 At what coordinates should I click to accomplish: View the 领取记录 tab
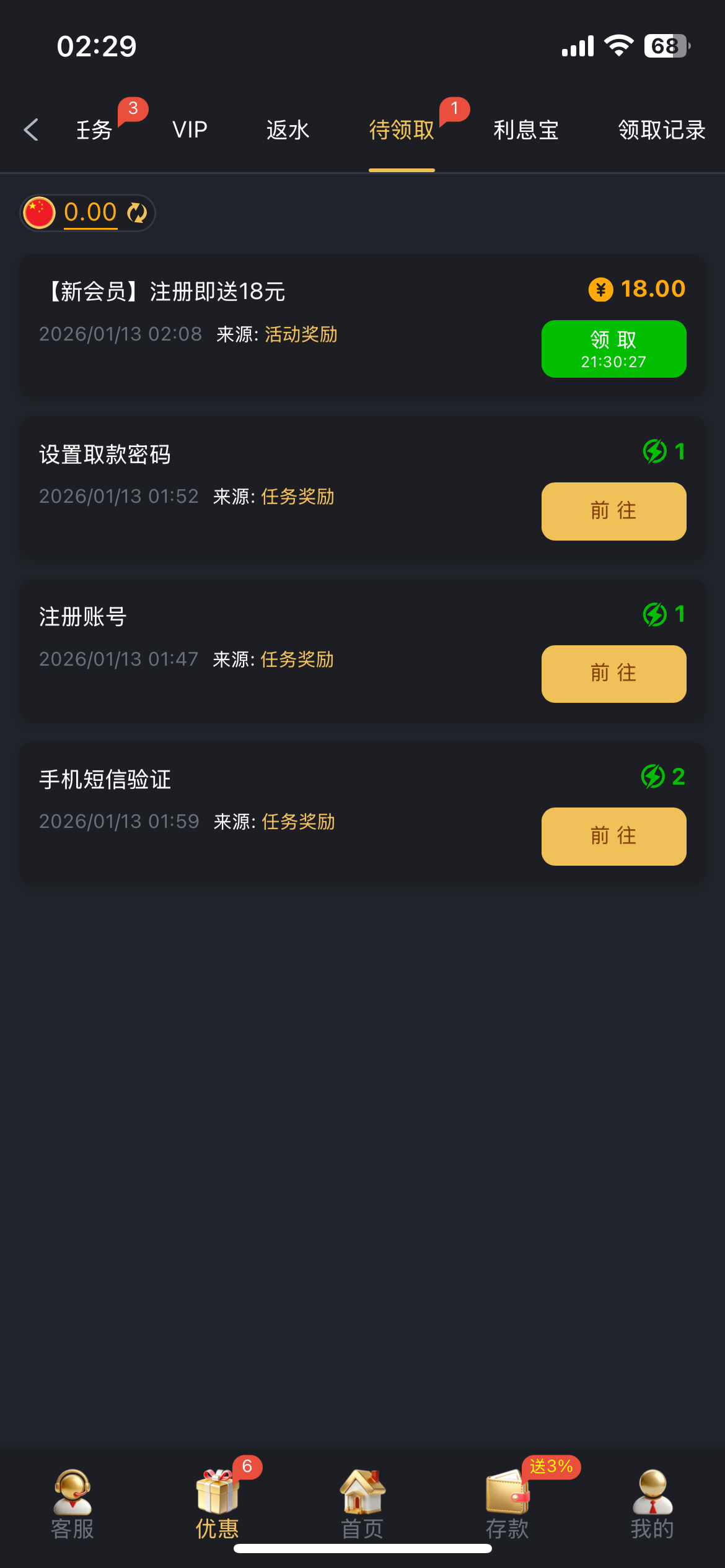click(661, 130)
